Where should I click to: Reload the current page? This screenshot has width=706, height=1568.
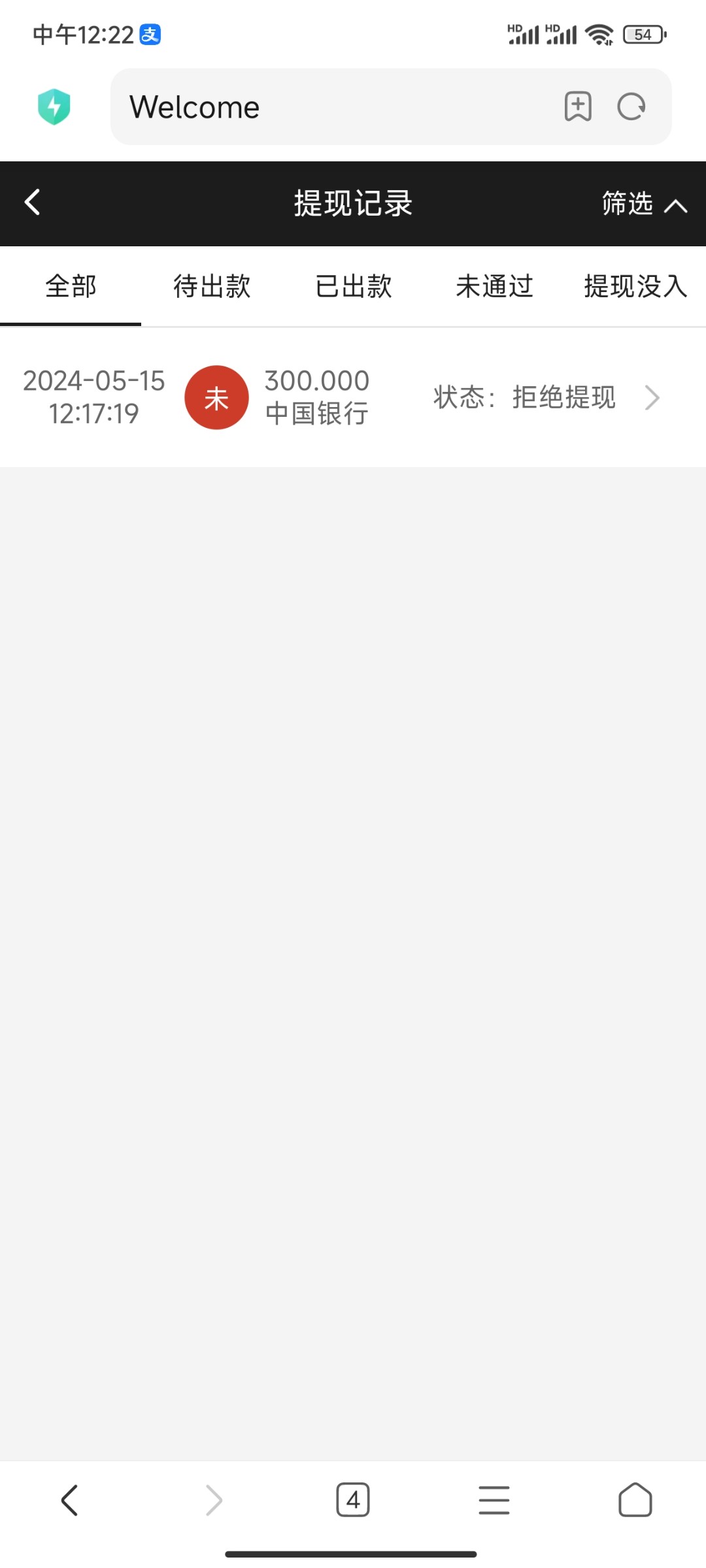tap(631, 106)
